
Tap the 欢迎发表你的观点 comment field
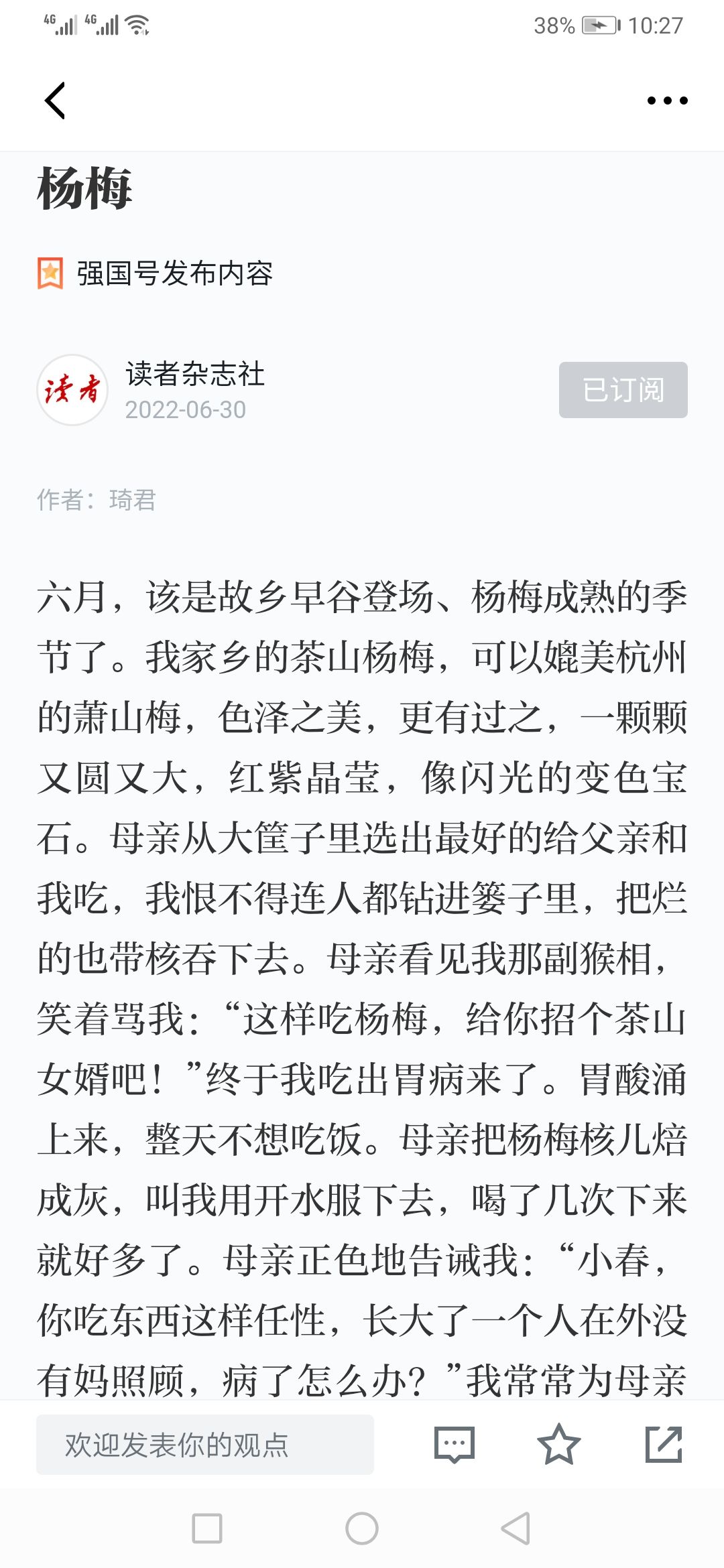[205, 1445]
